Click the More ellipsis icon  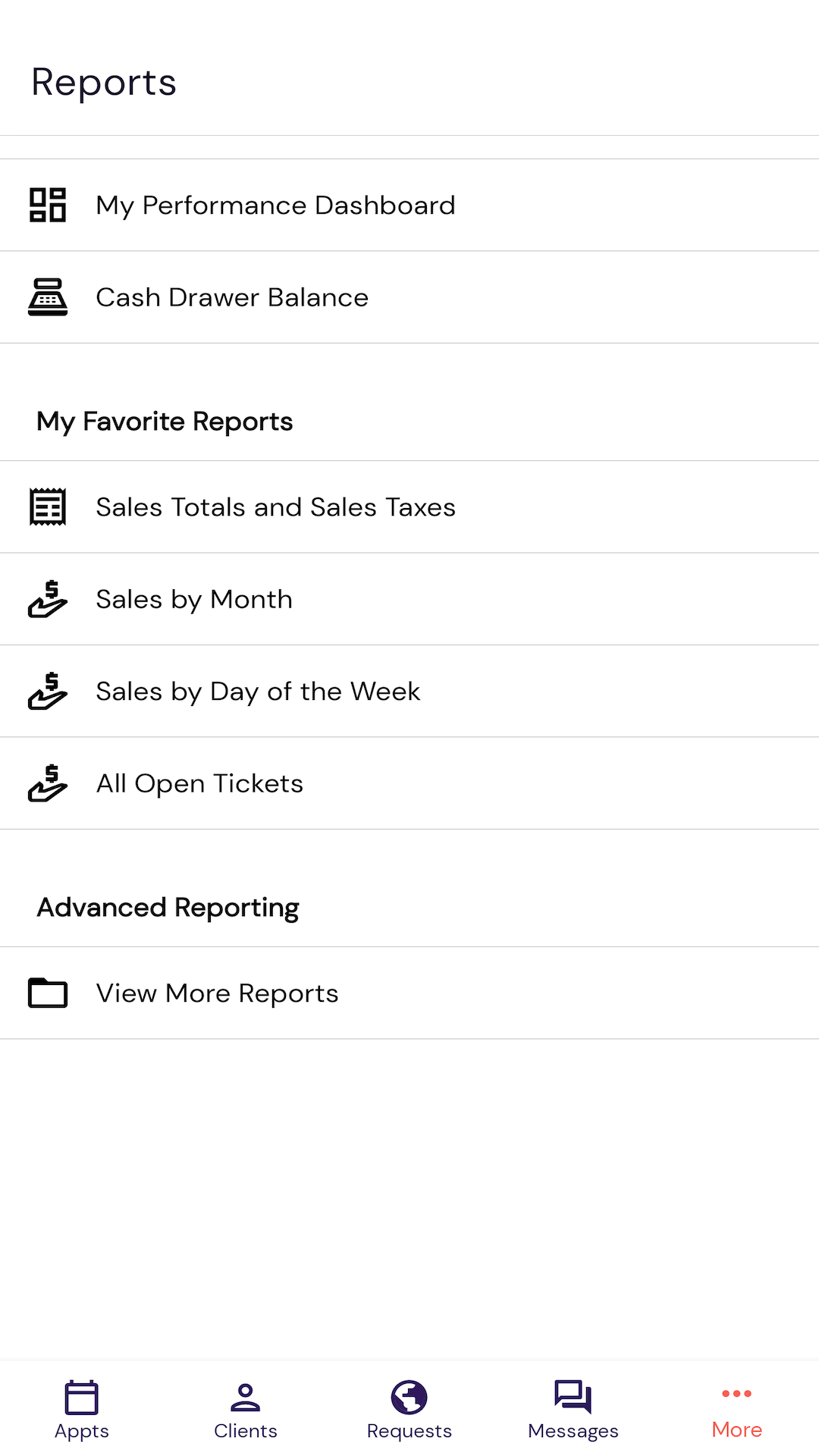736,1395
